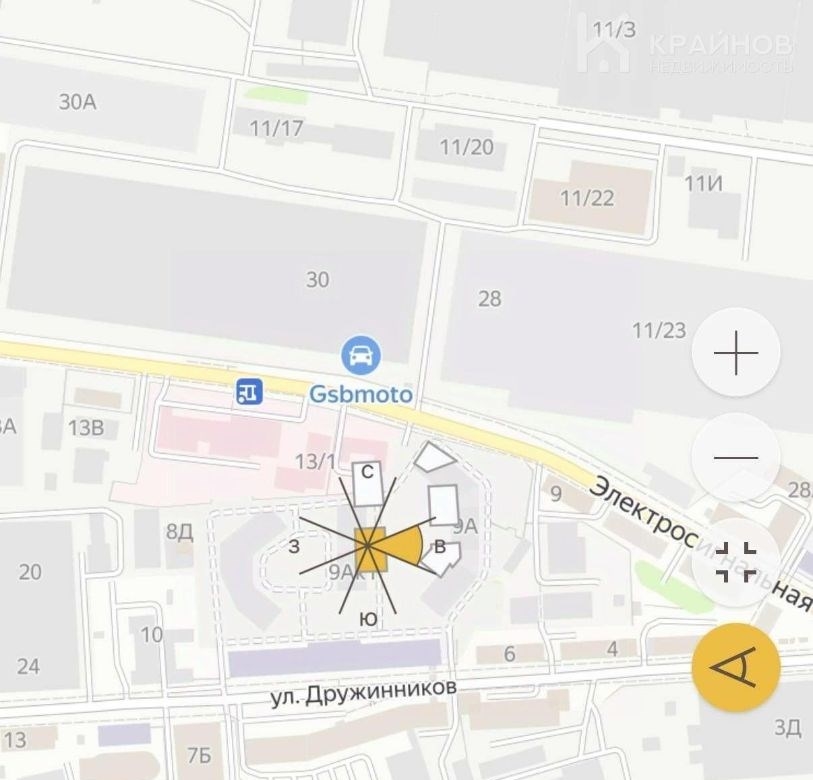Screen dimensions: 813x780
Task: Zoom out of the map
Action: point(736,458)
